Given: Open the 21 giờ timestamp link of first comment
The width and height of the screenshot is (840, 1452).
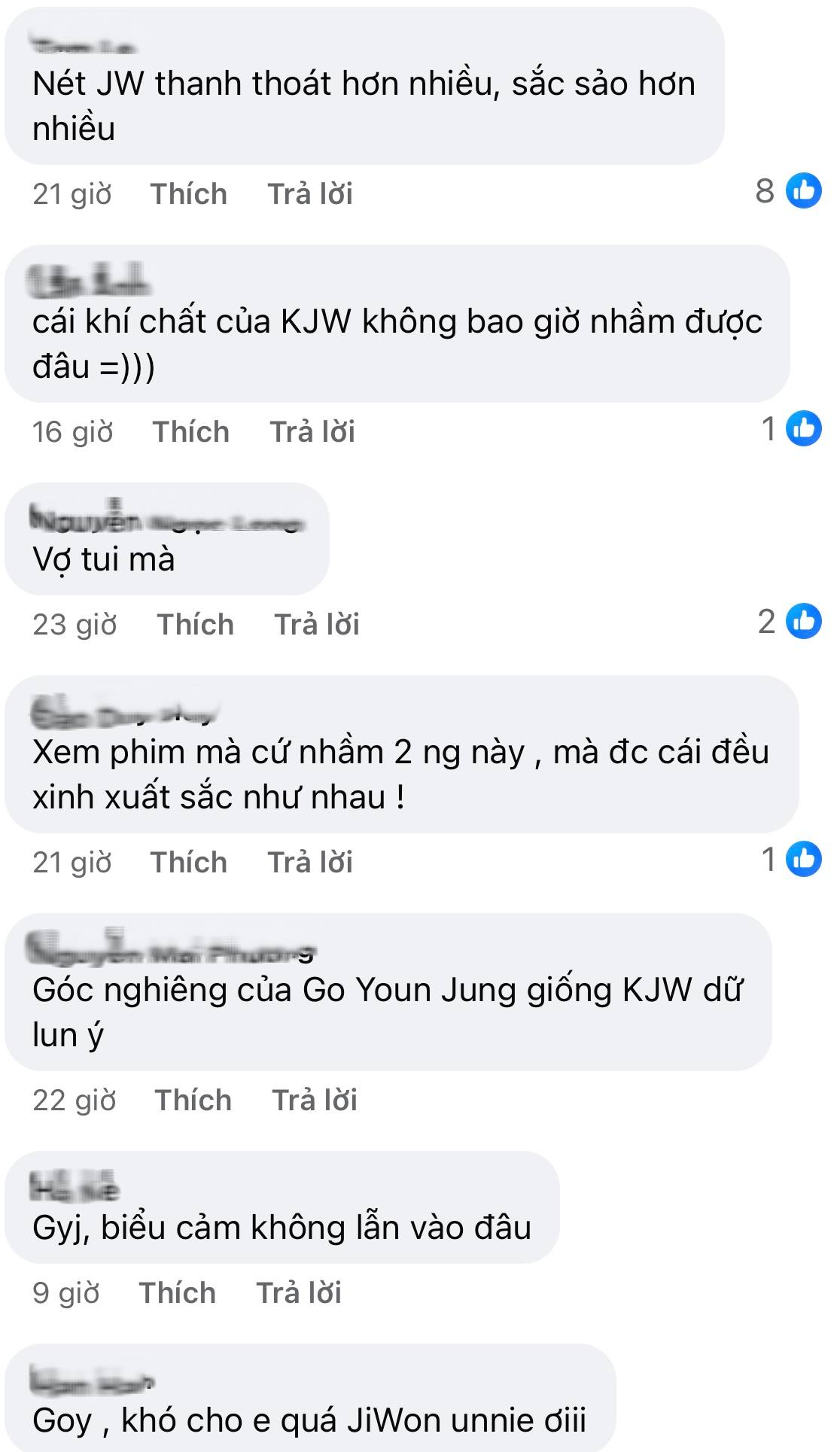Looking at the screenshot, I should (72, 193).
